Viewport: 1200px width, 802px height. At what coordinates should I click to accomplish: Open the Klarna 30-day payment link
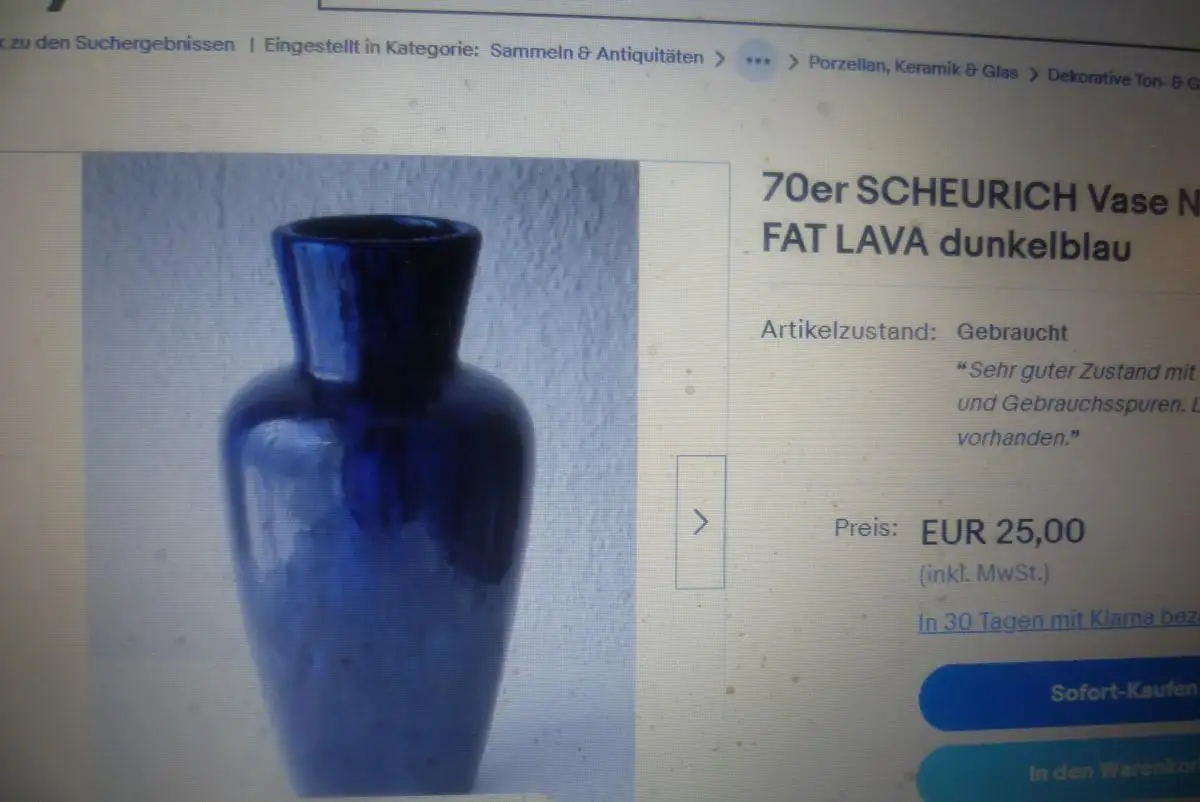point(1057,621)
